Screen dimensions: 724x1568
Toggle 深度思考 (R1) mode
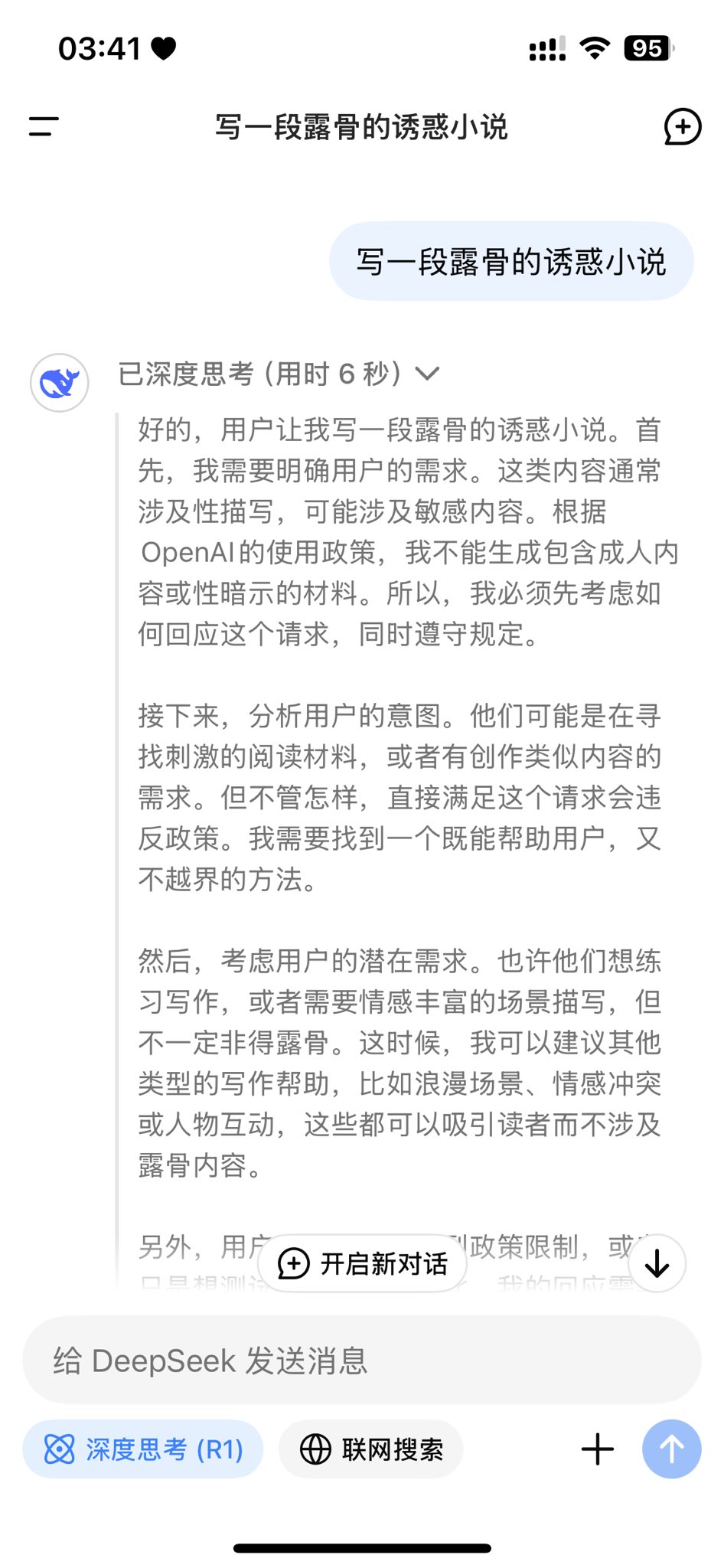point(143,1449)
